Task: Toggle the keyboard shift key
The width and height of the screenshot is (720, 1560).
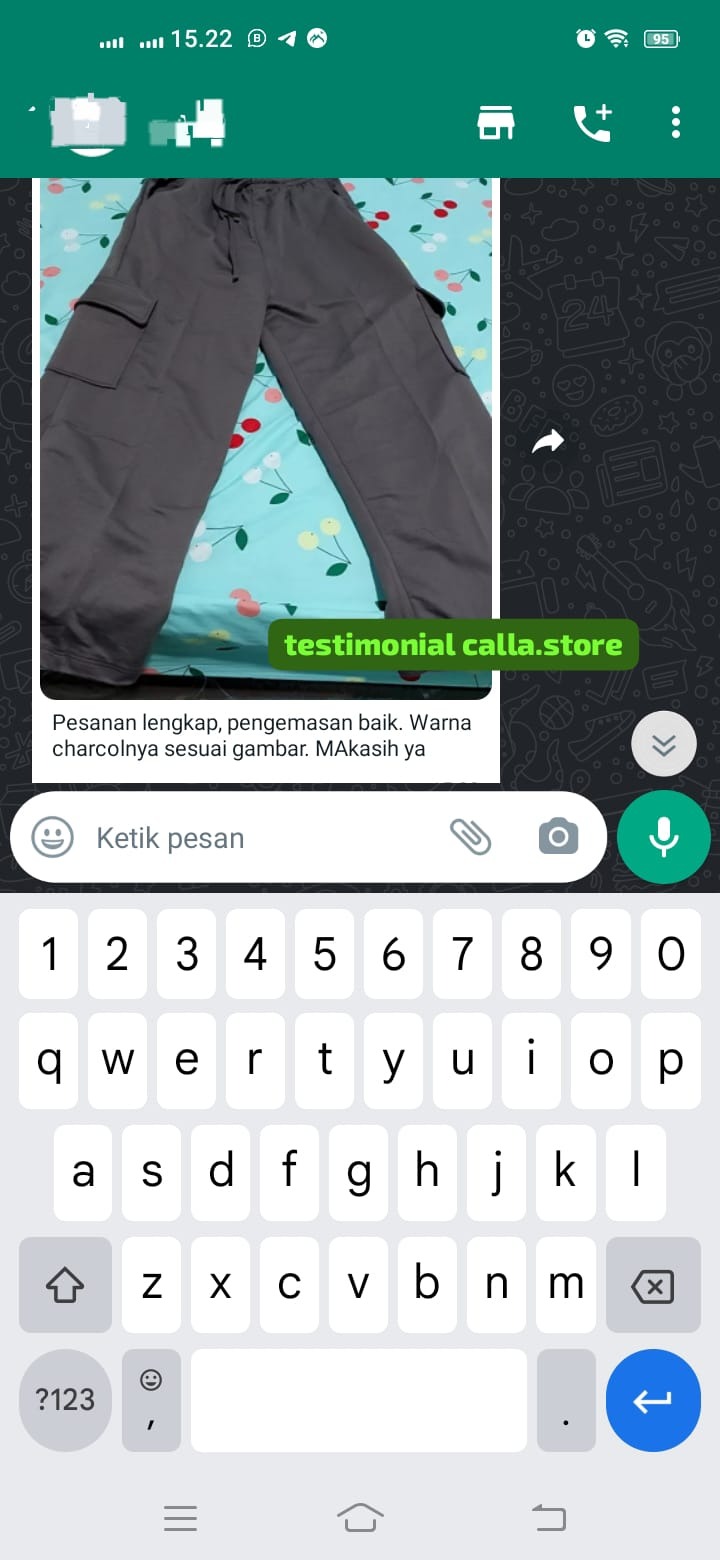Action: tap(65, 1285)
